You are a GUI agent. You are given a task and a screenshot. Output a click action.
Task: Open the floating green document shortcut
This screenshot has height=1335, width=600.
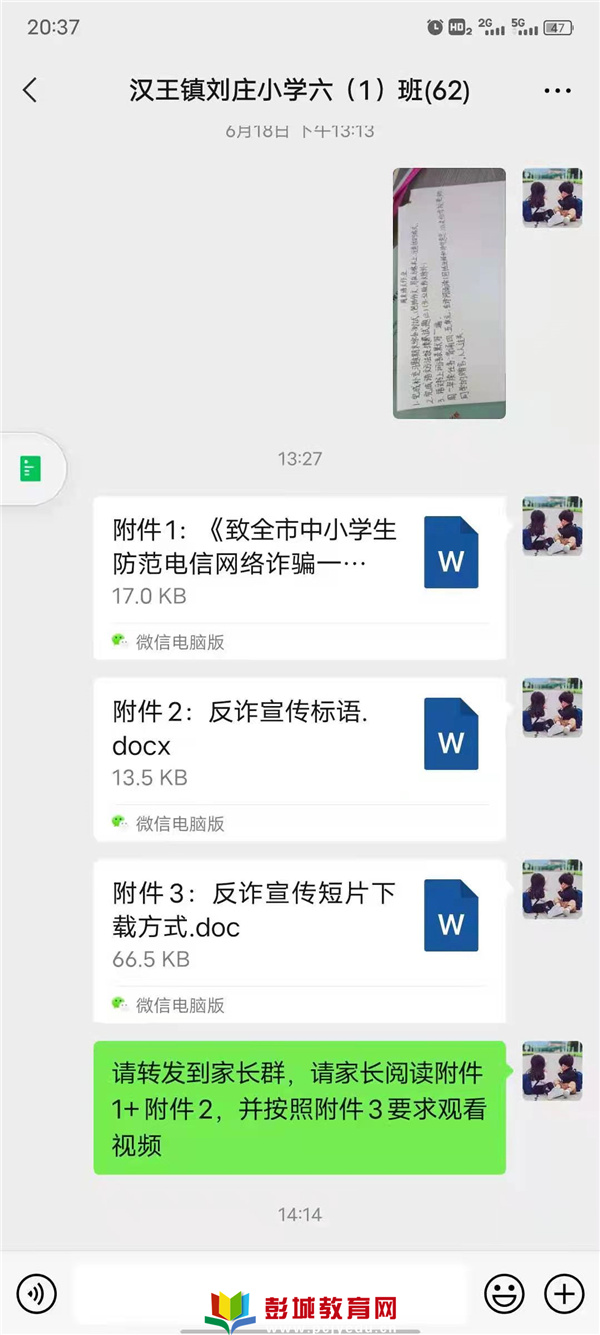(32, 469)
